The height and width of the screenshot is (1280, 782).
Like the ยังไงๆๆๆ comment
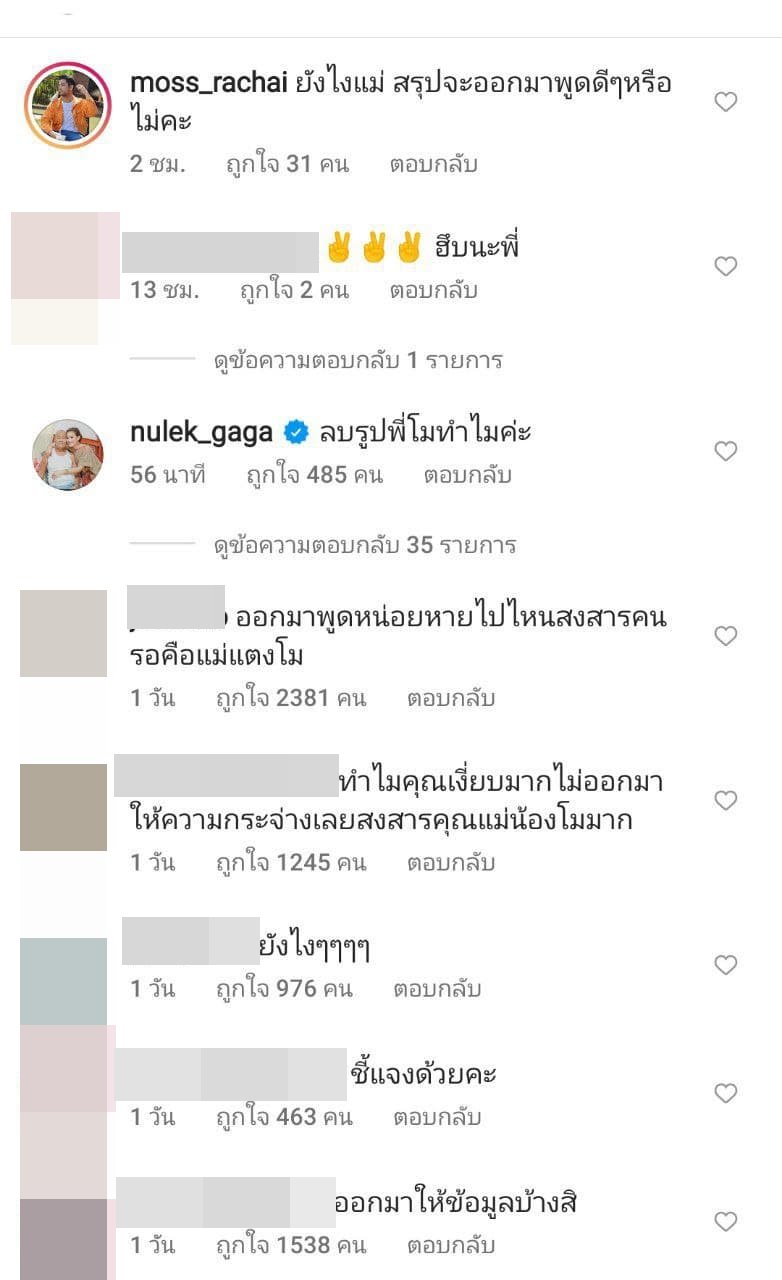(x=725, y=965)
